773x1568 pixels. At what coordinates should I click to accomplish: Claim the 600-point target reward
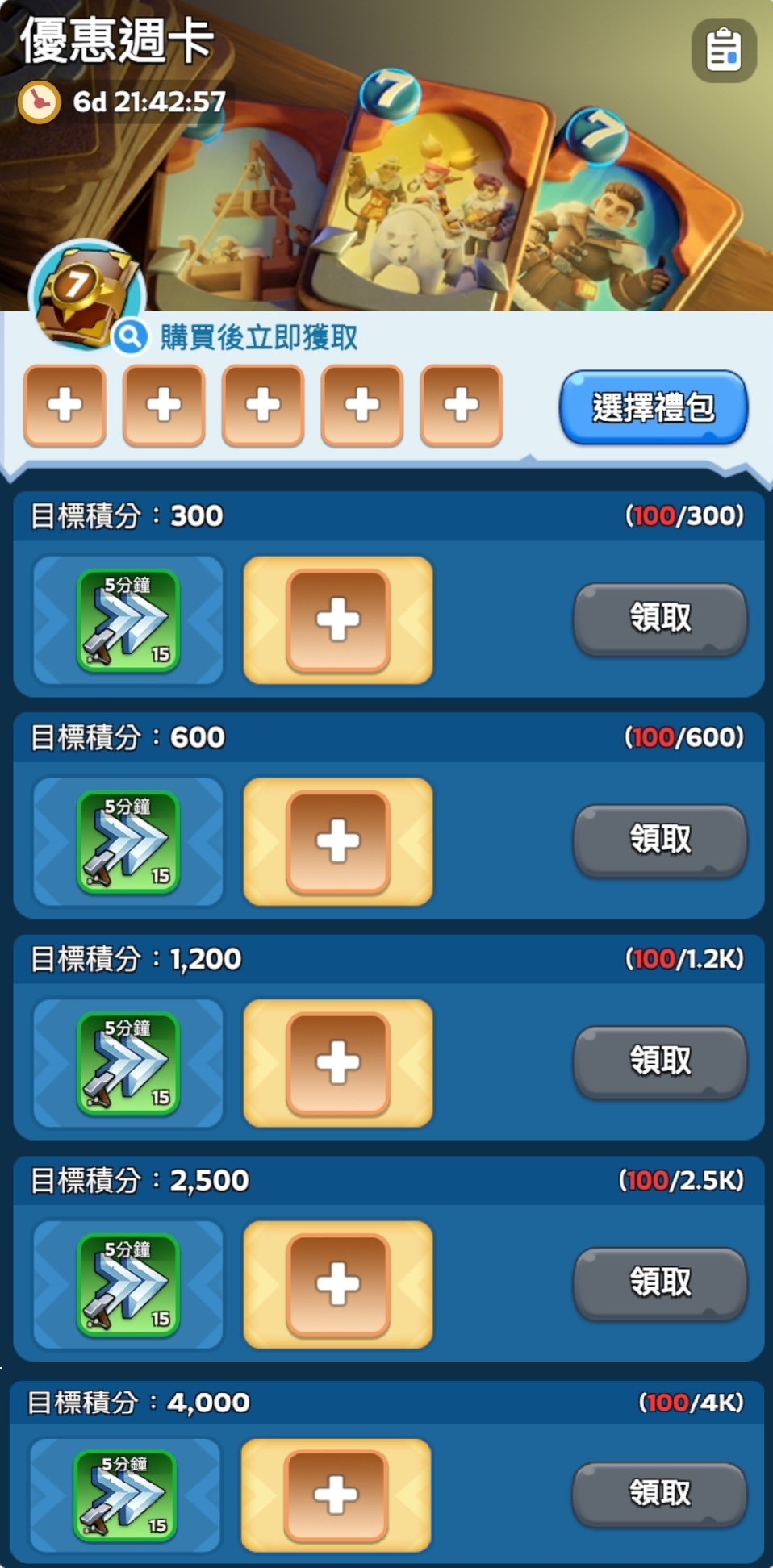pos(660,840)
